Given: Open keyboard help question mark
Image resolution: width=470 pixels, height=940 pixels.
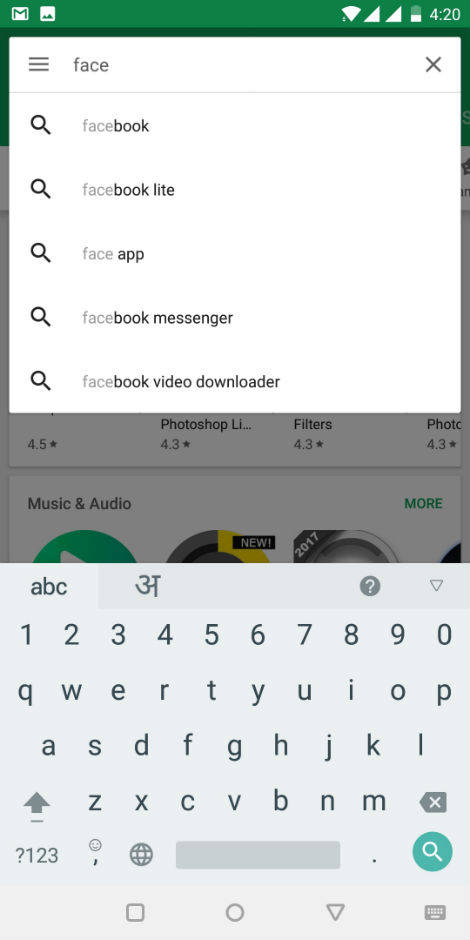Looking at the screenshot, I should point(370,586).
